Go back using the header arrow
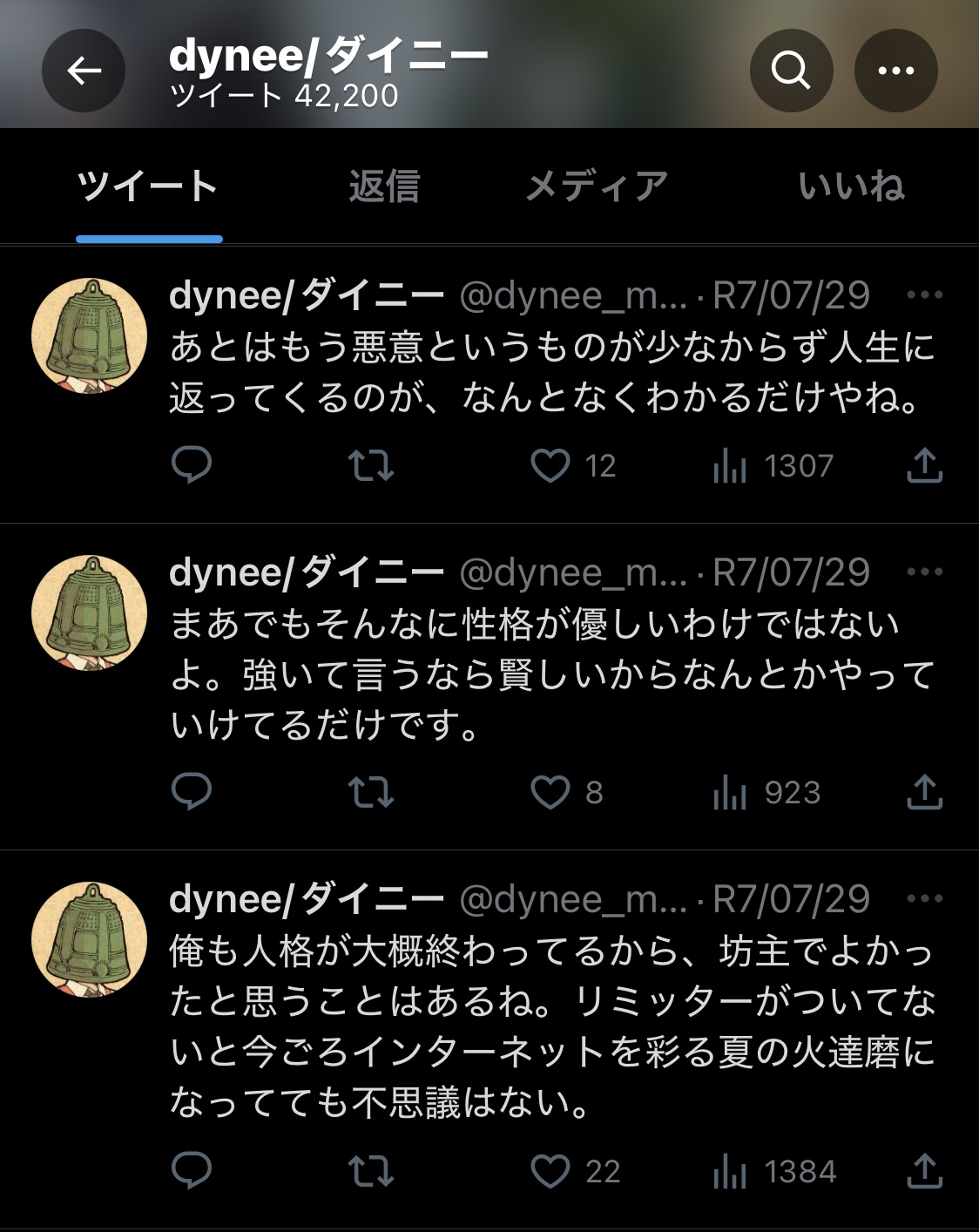979x1232 pixels. click(x=84, y=71)
